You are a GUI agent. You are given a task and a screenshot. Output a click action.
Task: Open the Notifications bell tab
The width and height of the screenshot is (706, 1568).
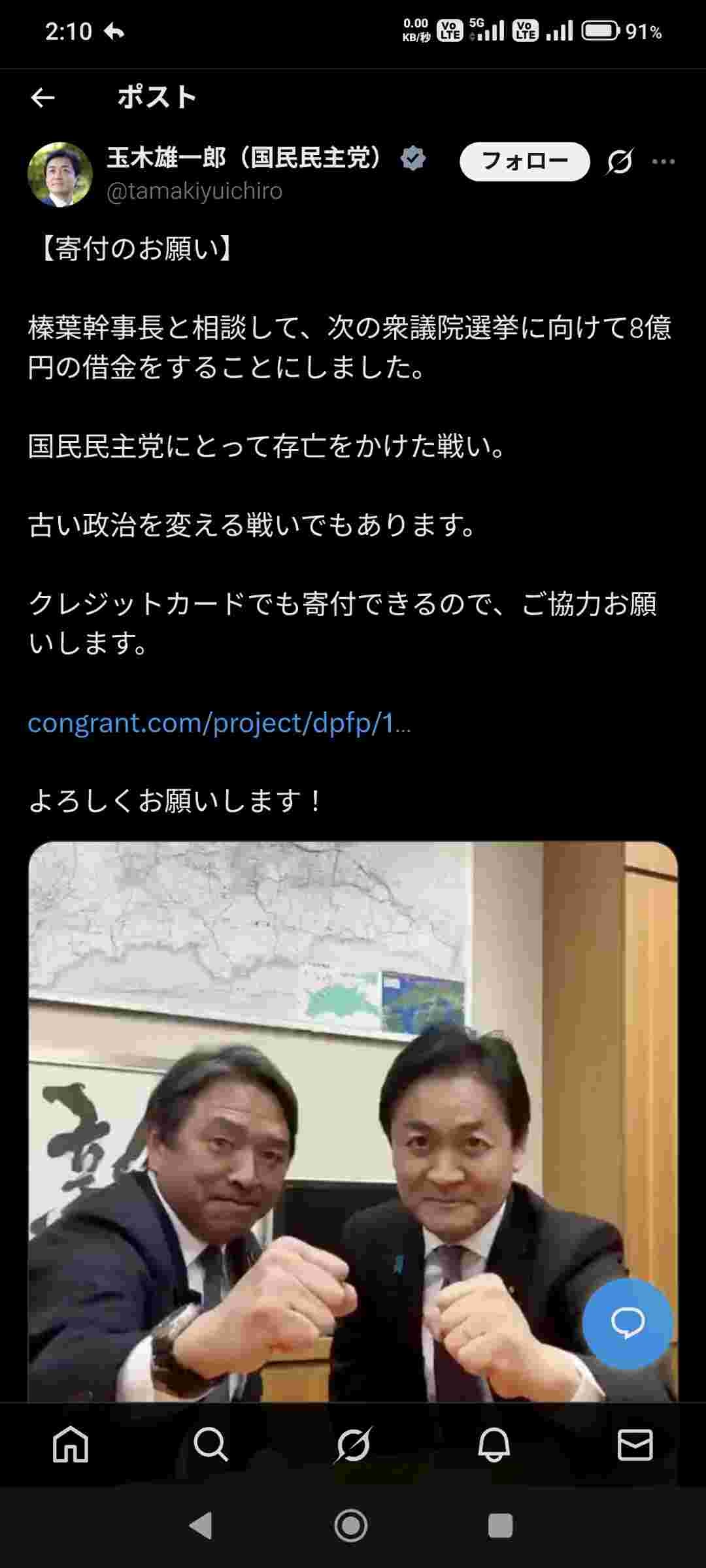coord(494,1445)
